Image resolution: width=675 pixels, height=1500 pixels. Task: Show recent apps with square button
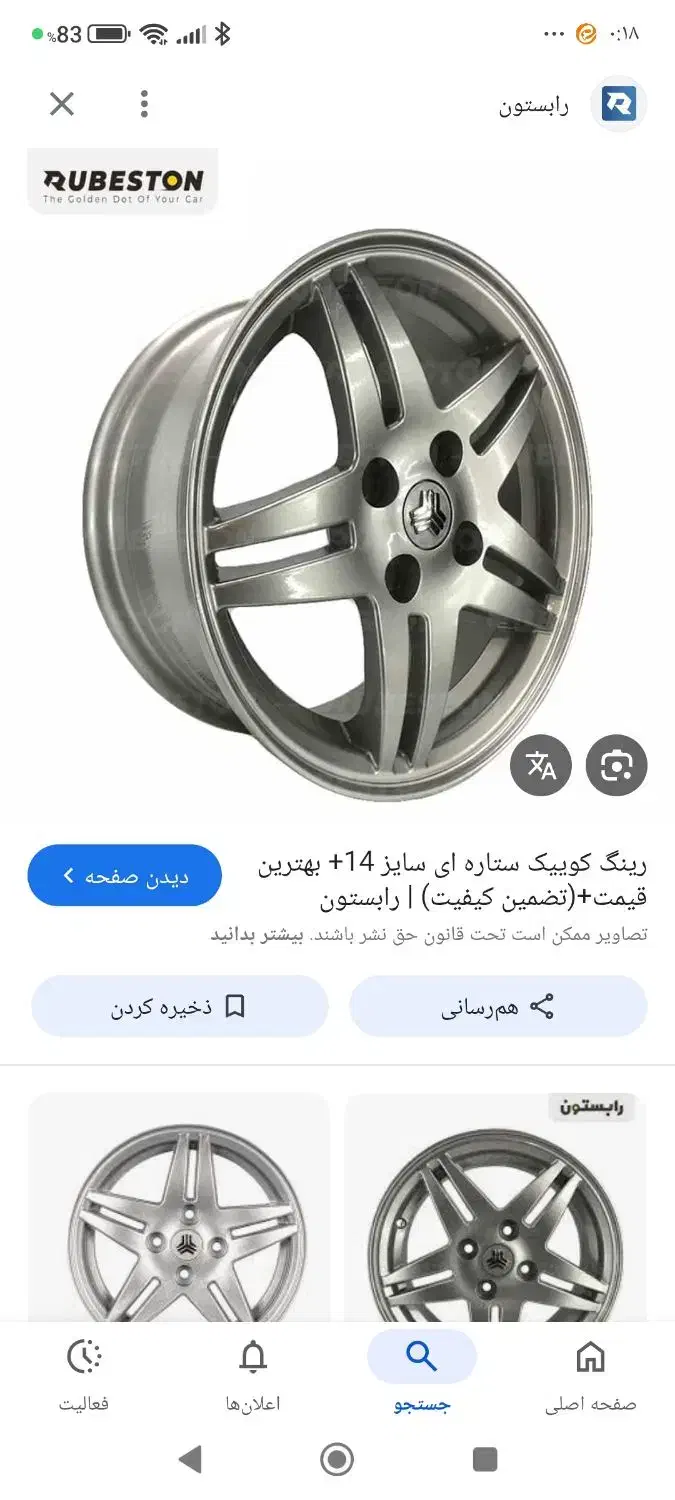pyautogui.click(x=485, y=1459)
